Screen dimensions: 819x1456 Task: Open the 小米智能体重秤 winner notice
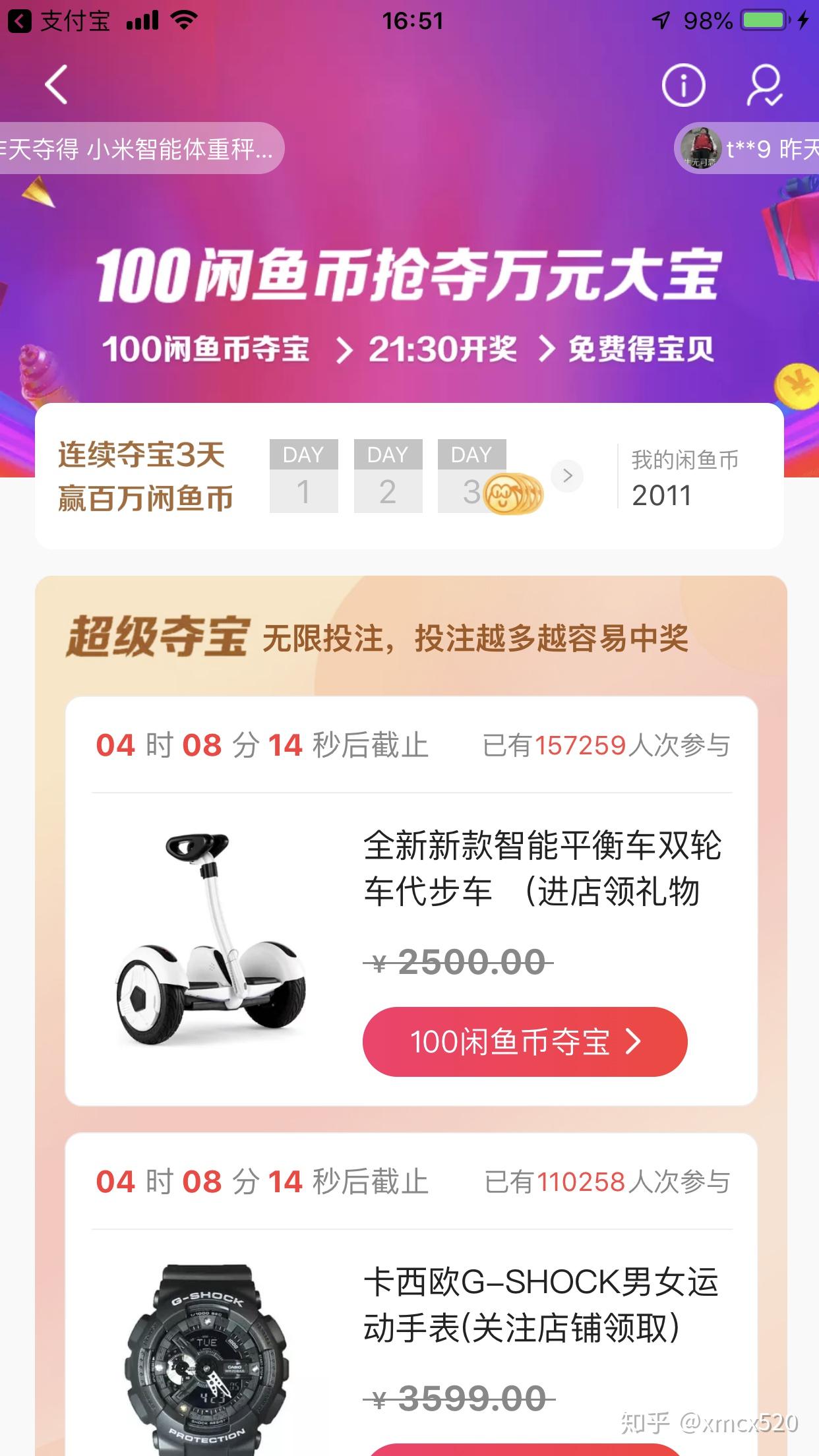tap(140, 149)
